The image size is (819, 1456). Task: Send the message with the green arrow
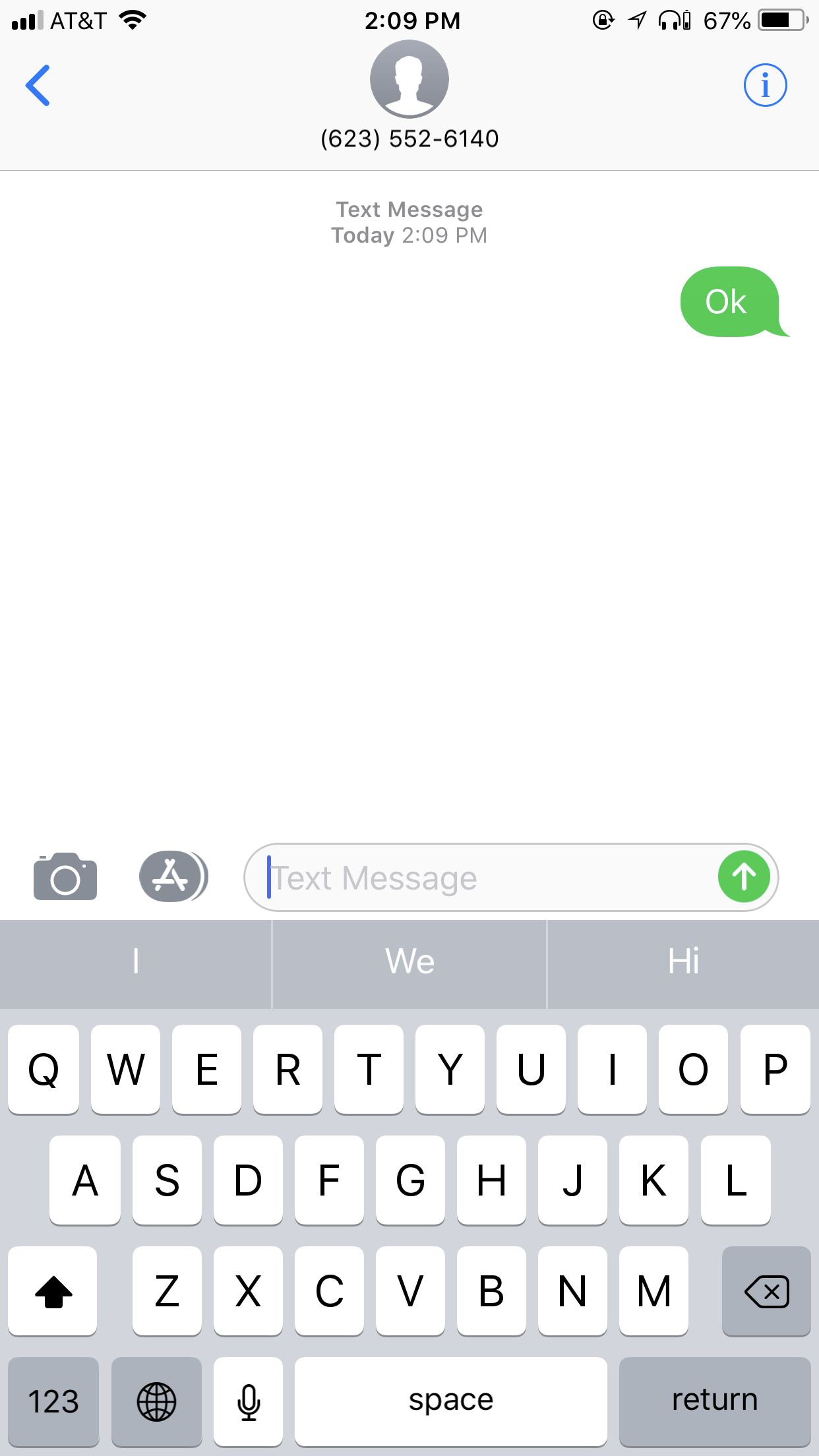[x=744, y=877]
